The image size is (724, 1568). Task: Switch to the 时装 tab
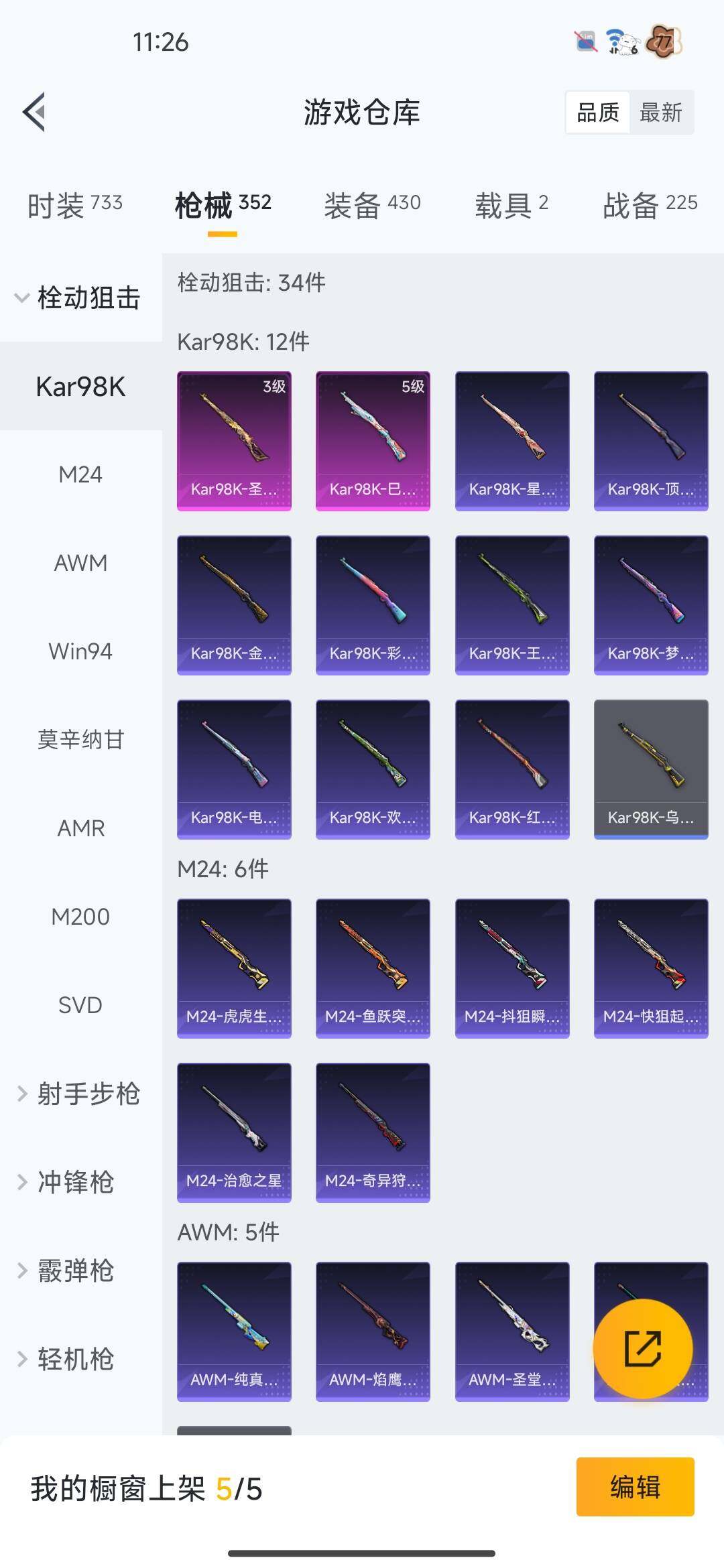click(74, 205)
